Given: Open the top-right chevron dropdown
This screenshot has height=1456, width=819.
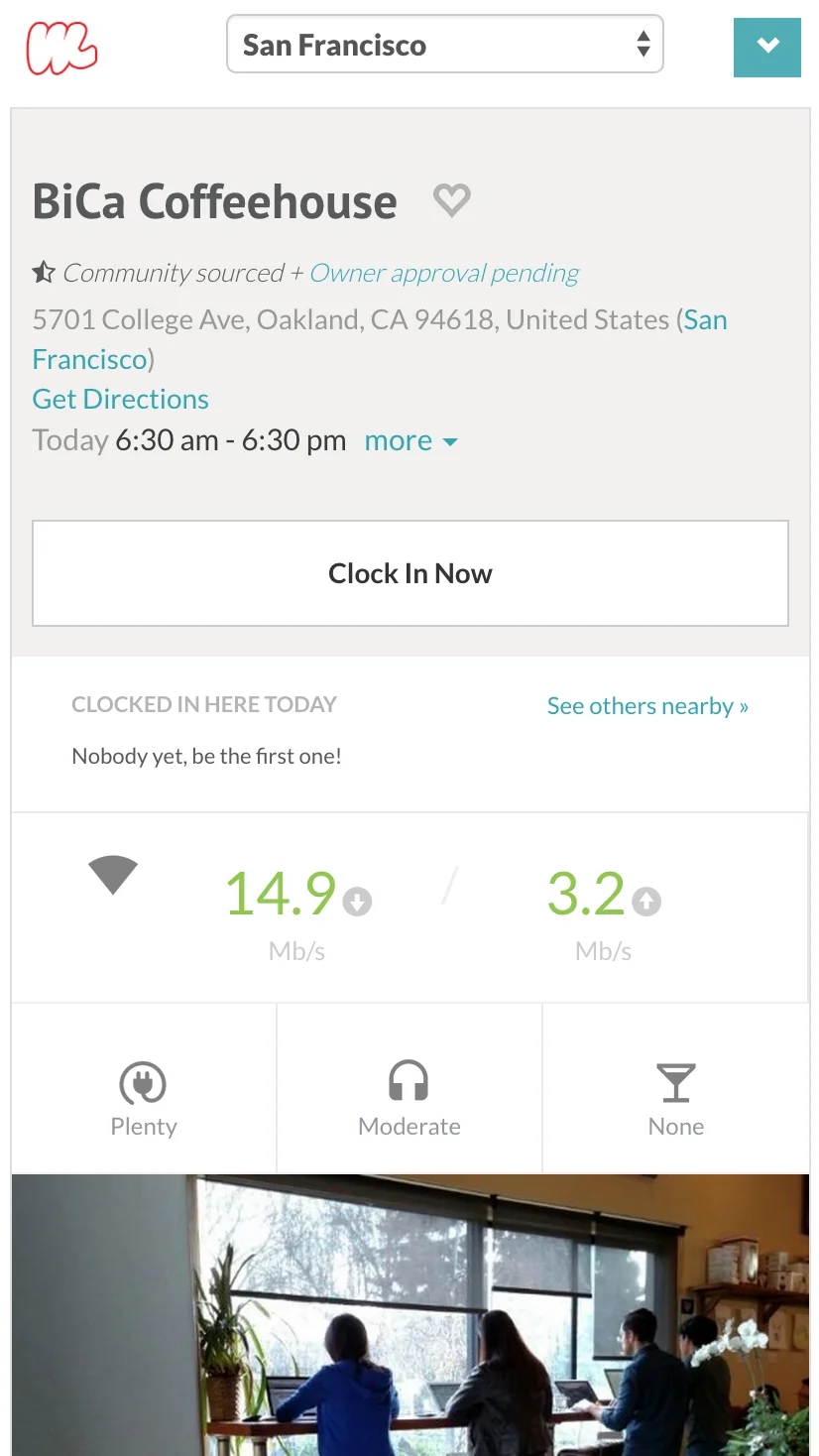Looking at the screenshot, I should click(x=766, y=47).
